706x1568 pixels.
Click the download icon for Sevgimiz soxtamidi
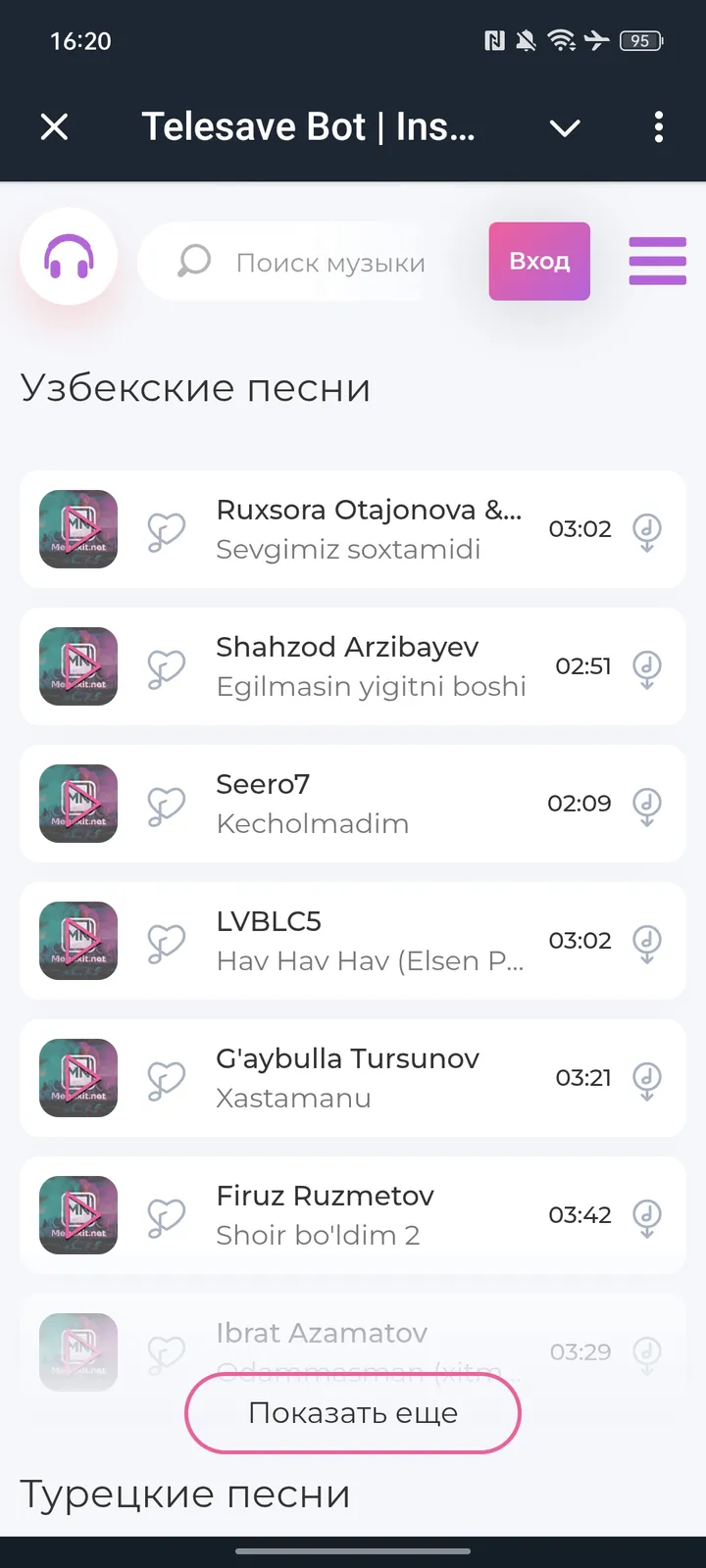pyautogui.click(x=647, y=529)
